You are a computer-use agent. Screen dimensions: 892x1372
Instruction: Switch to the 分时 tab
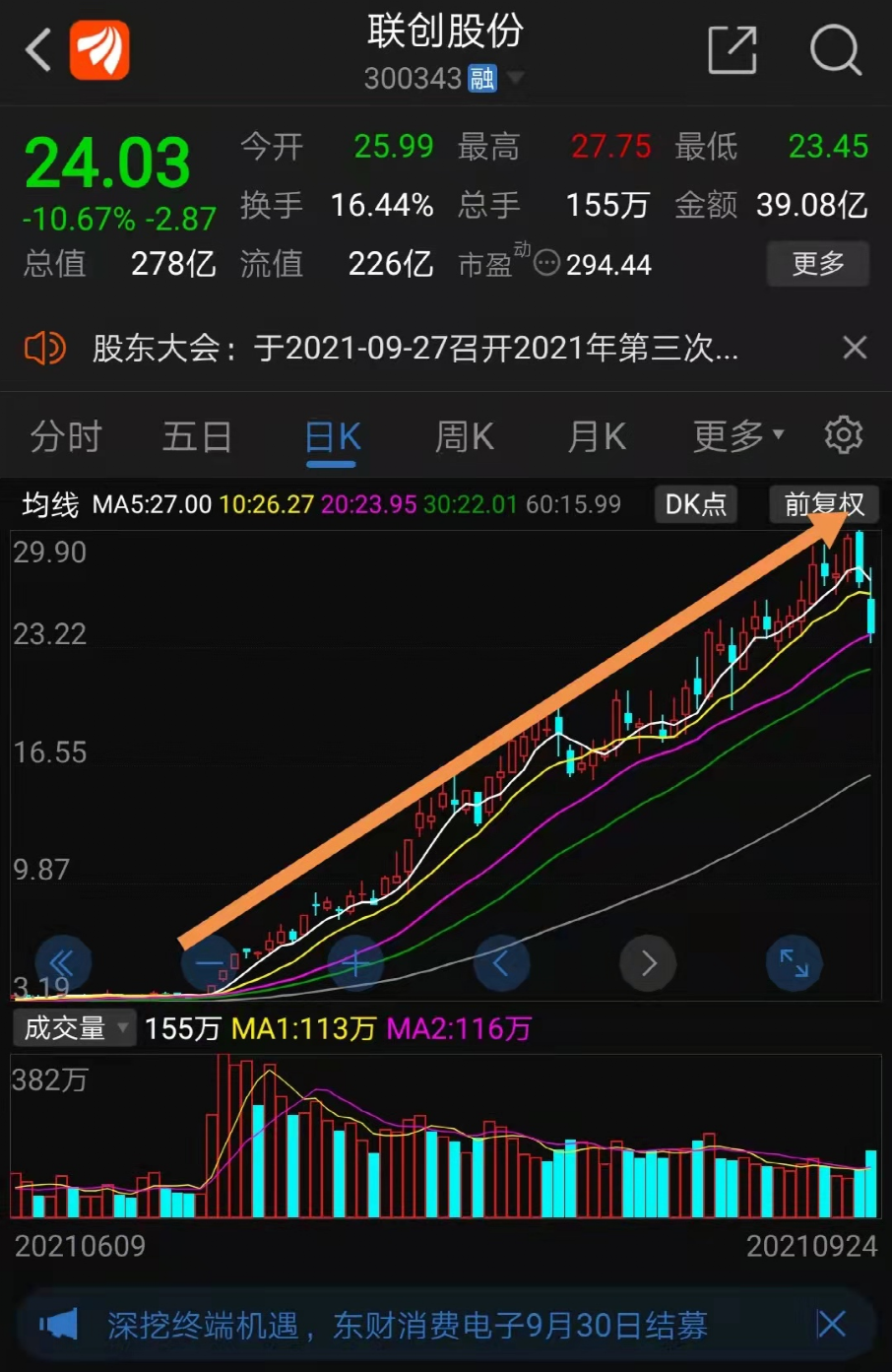coord(66,436)
